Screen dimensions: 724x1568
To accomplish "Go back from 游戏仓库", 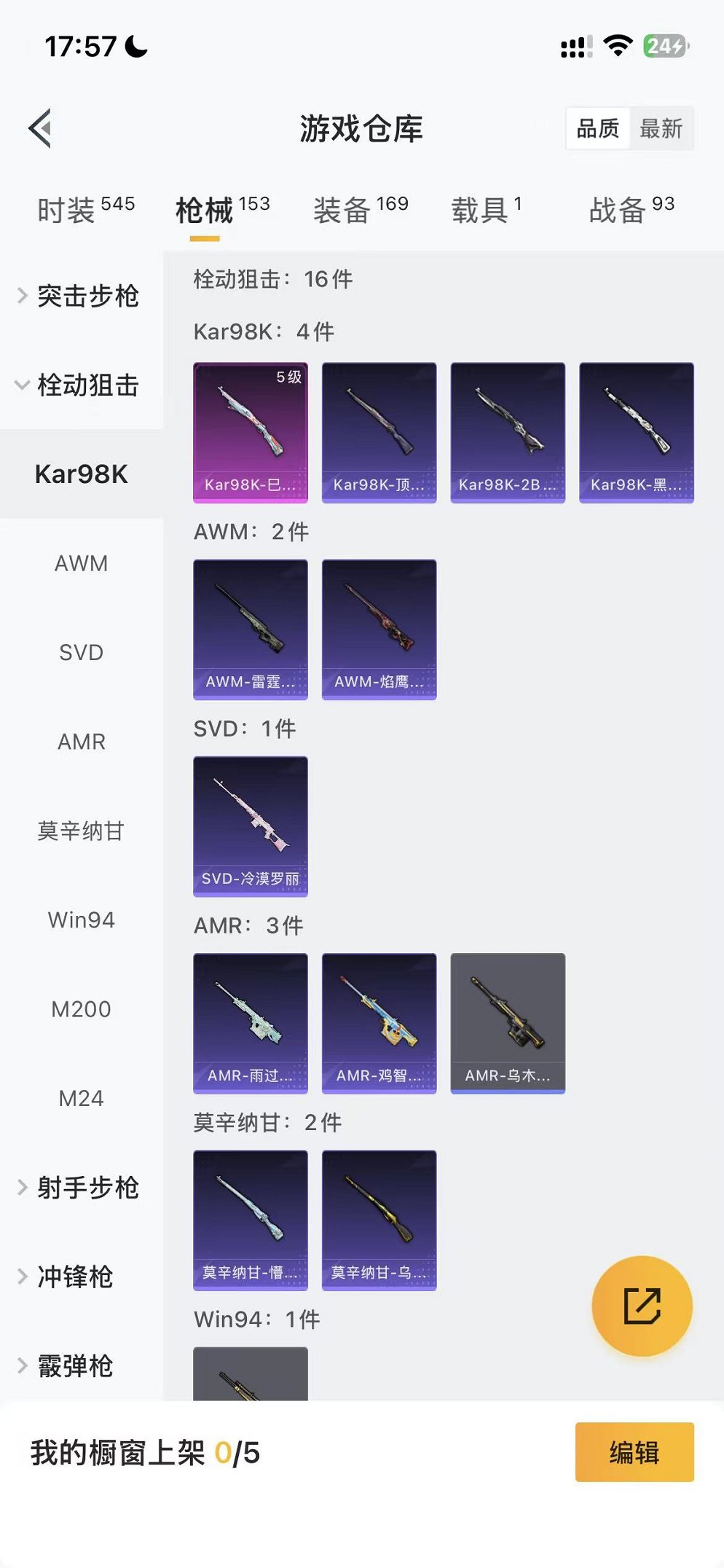I will pyautogui.click(x=41, y=128).
